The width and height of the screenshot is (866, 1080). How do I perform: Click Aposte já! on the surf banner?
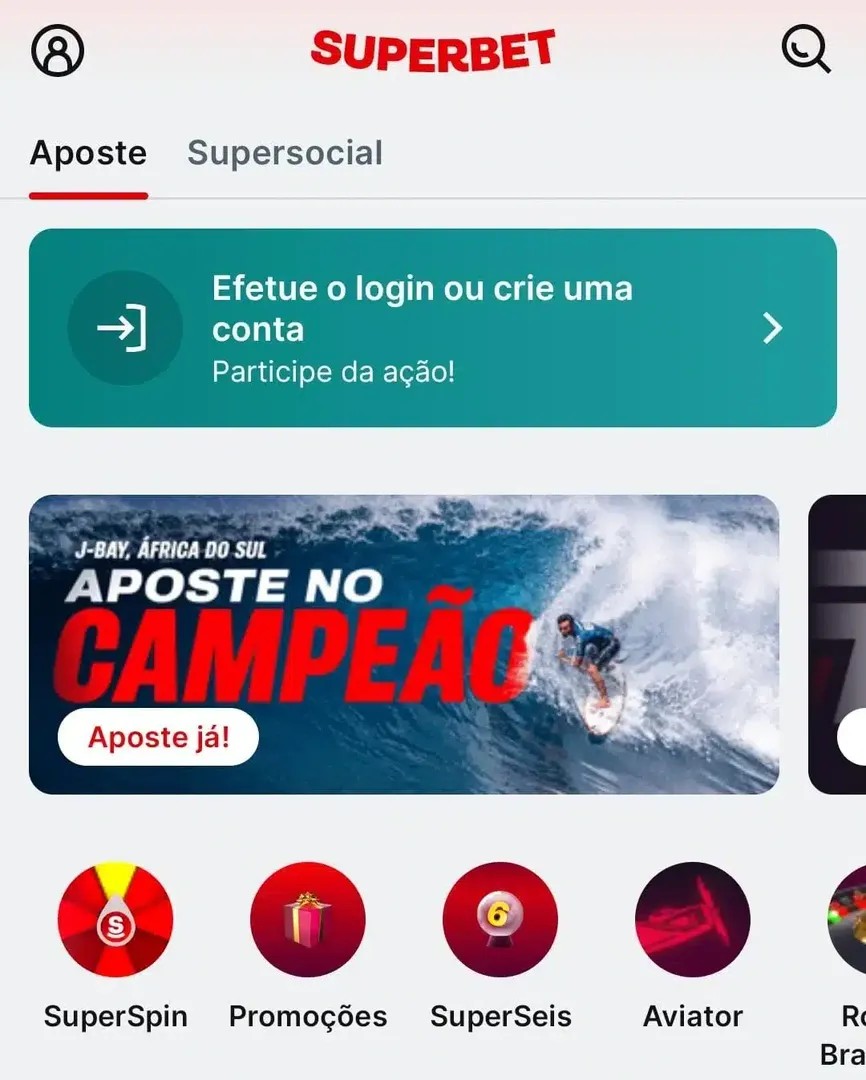[158, 737]
